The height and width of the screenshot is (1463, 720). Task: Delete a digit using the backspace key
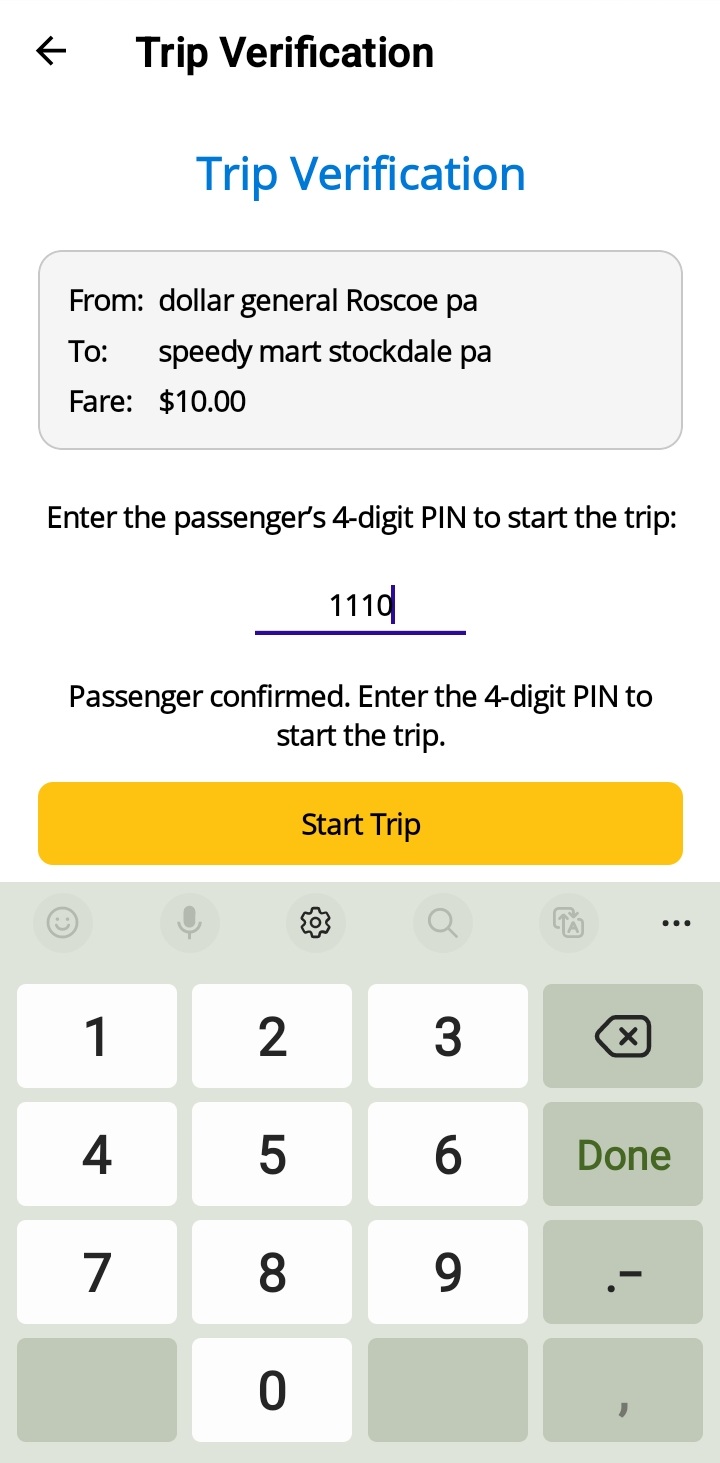click(x=622, y=1036)
